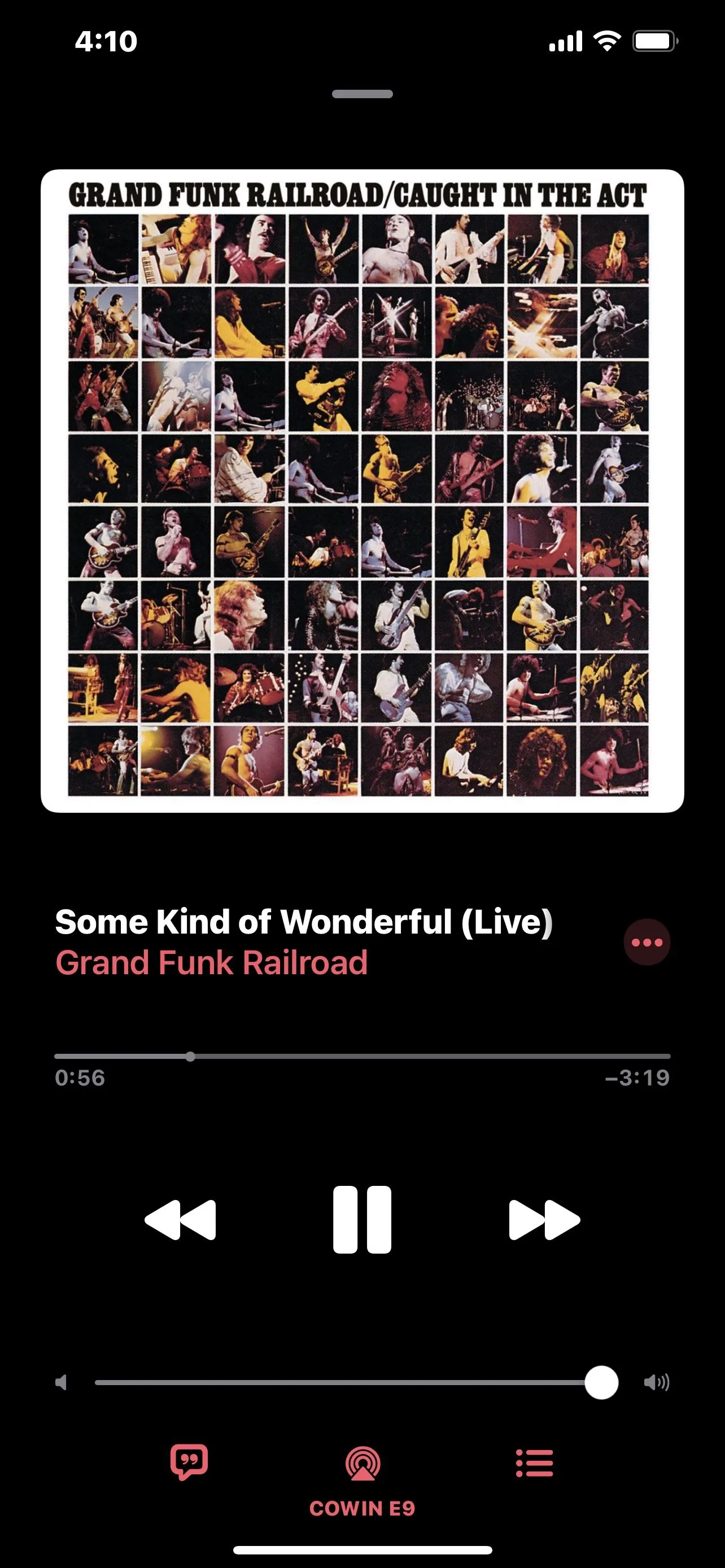Skip to the next track
Screen dimensions: 725x1568
tap(544, 1220)
